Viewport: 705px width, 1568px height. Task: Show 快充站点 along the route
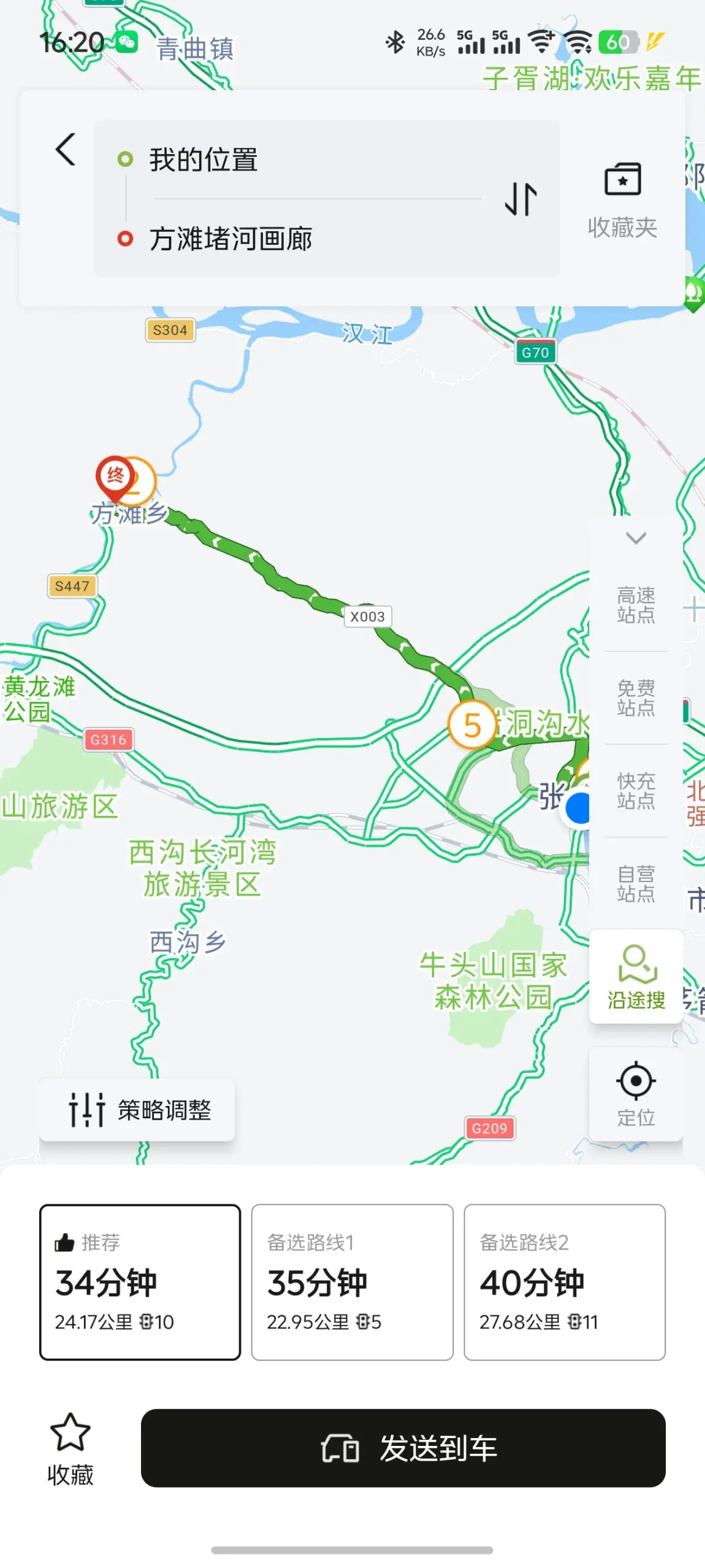pyautogui.click(x=636, y=790)
